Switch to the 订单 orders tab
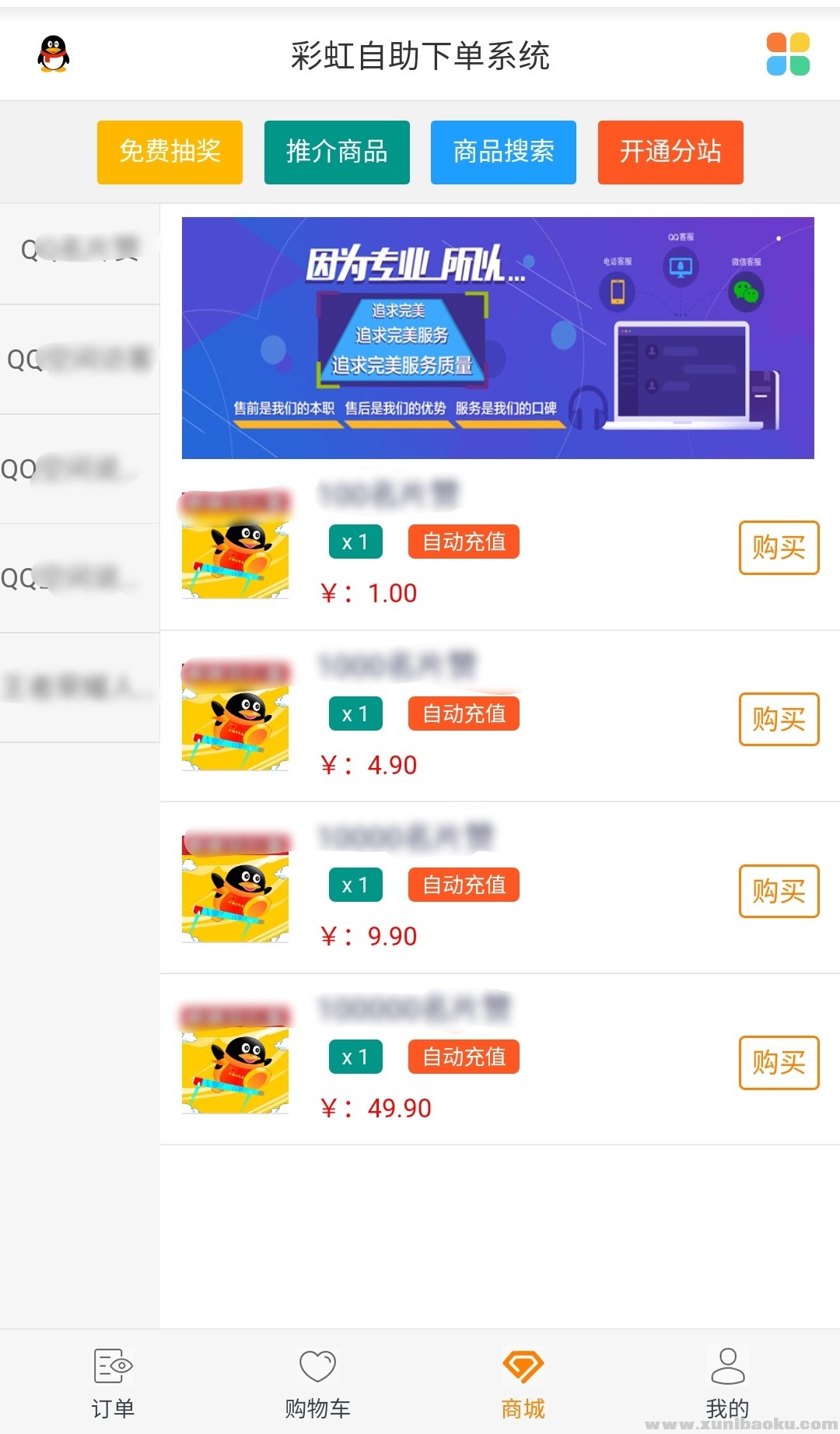840x1434 pixels. 113,1383
